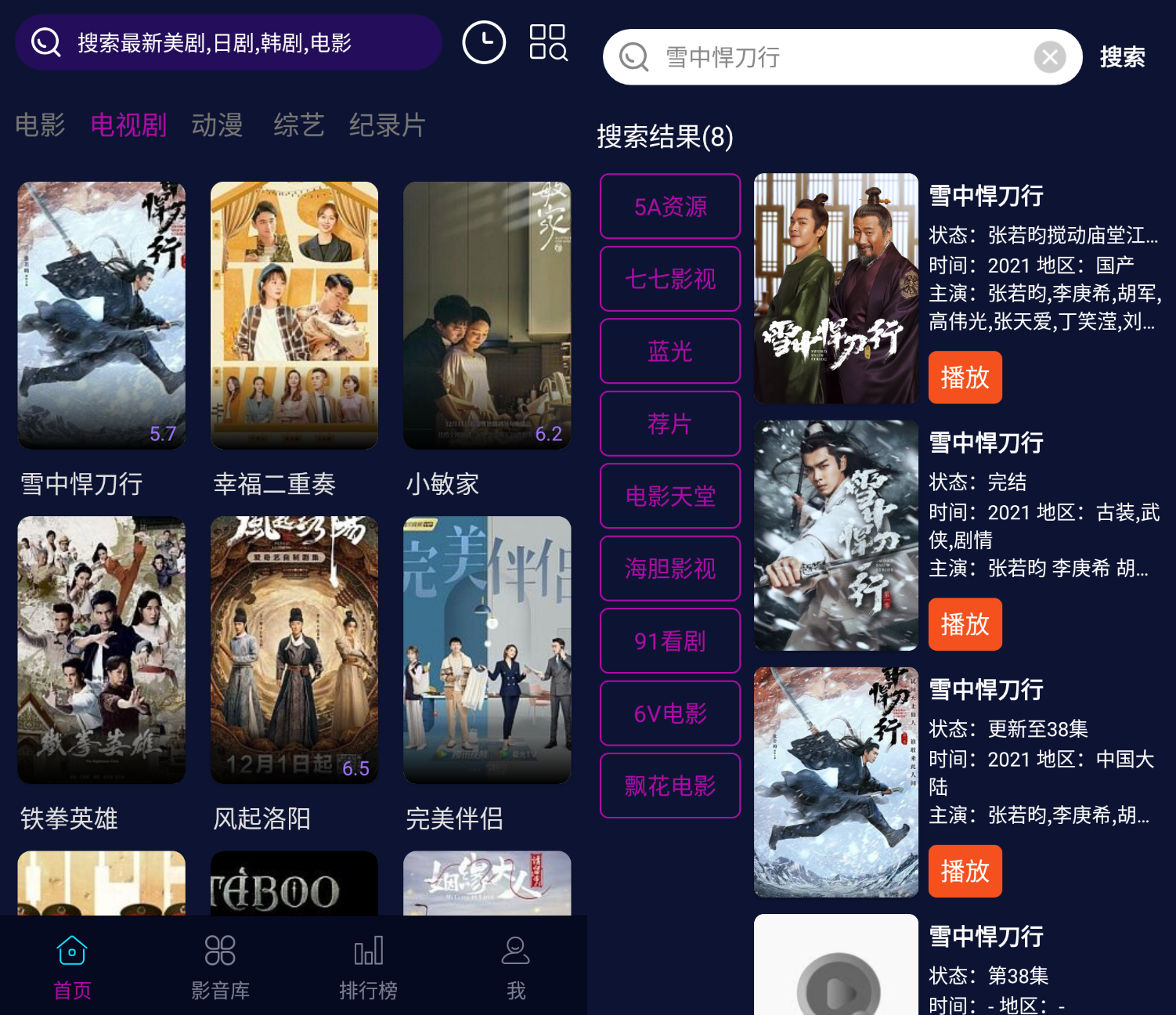This screenshot has height=1015, width=1176.
Task: View the 风起洛阳 drama card
Action: 294,650
